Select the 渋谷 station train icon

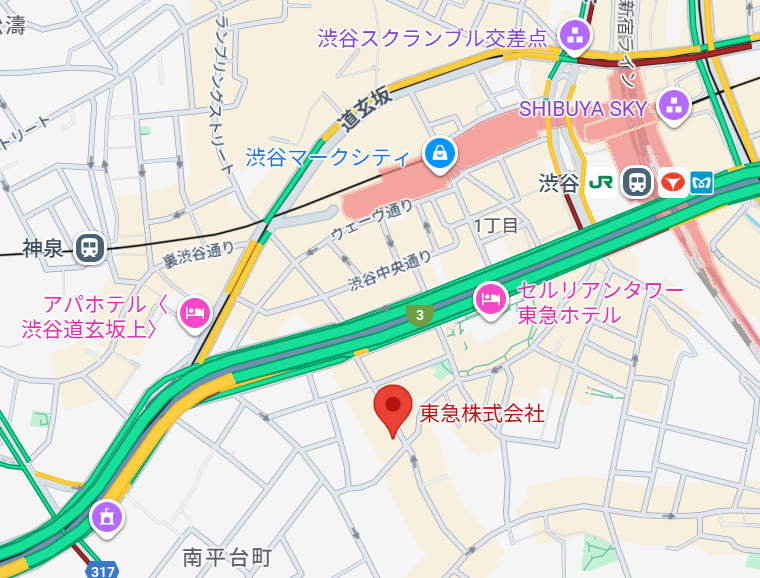(636, 182)
